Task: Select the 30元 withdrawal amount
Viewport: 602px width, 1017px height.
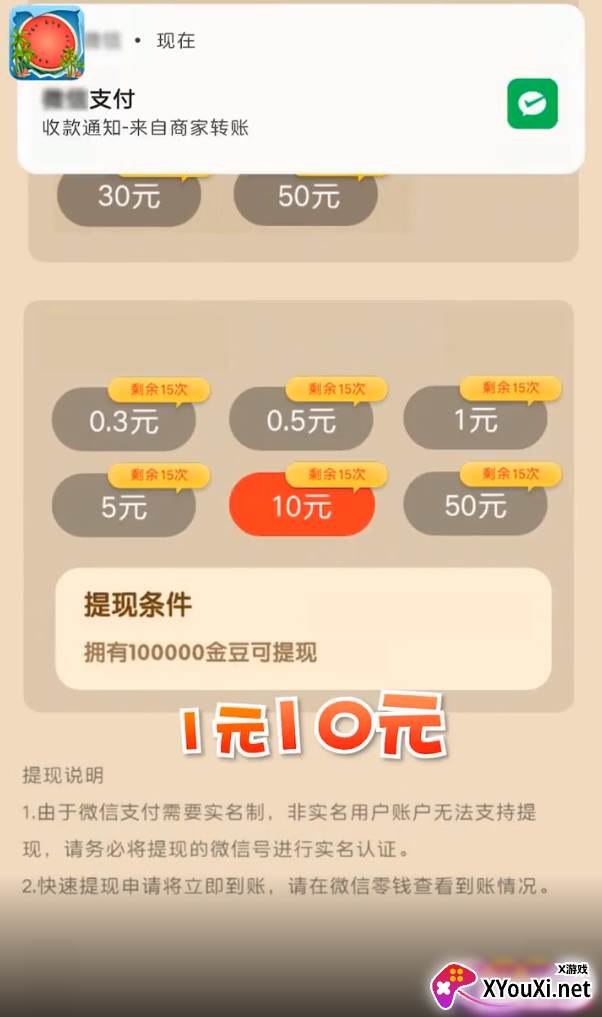Action: click(x=129, y=196)
